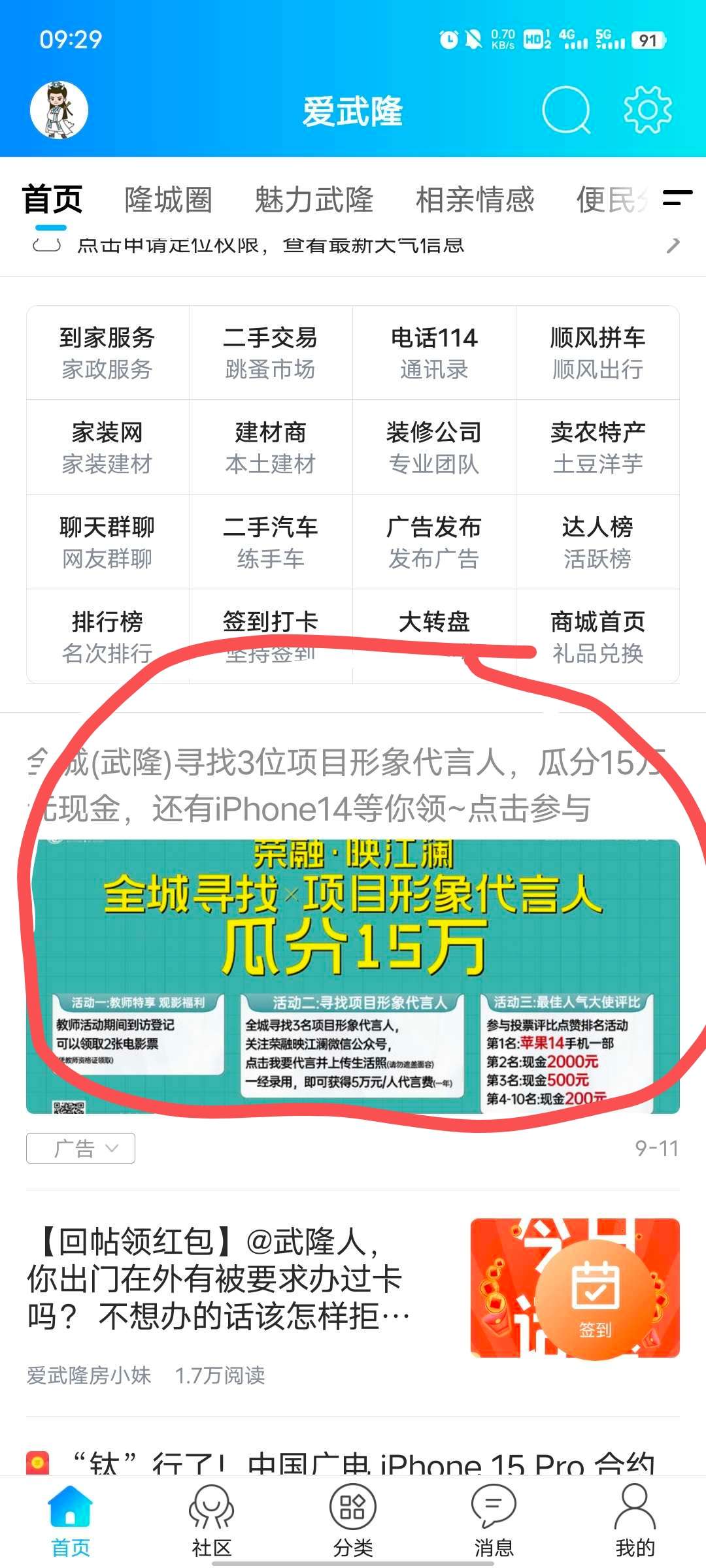Switch to the 相亲情感 tab
The height and width of the screenshot is (1568, 706).
point(475,200)
